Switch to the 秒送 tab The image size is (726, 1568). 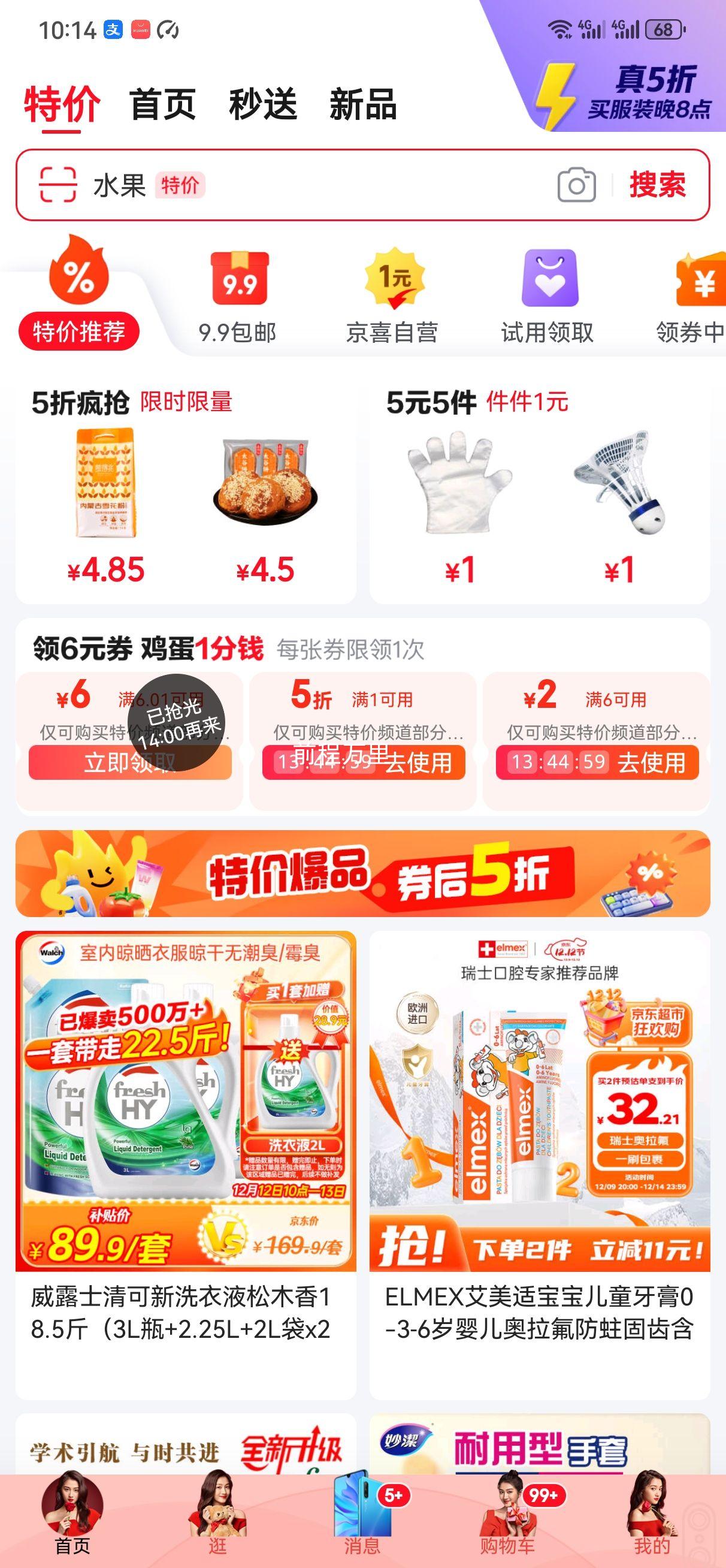point(263,105)
